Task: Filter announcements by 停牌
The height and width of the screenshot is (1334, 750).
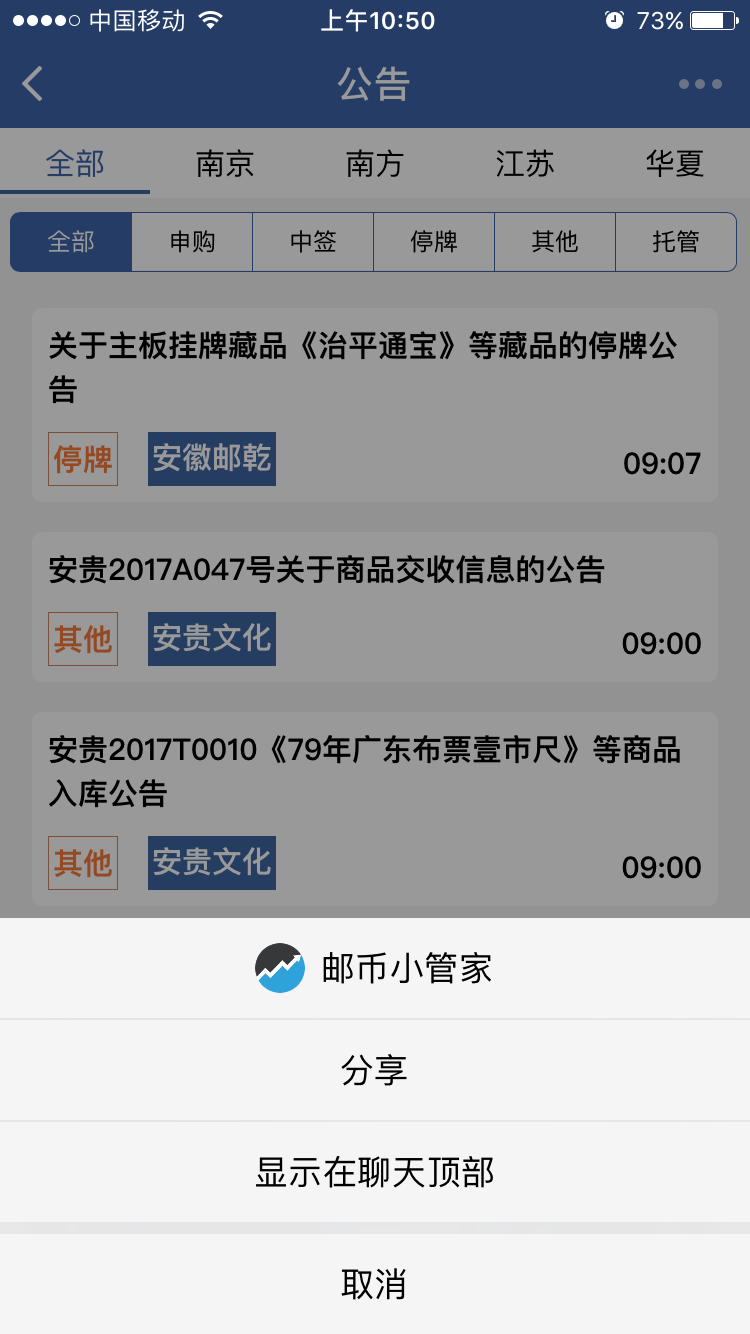Action: click(434, 242)
